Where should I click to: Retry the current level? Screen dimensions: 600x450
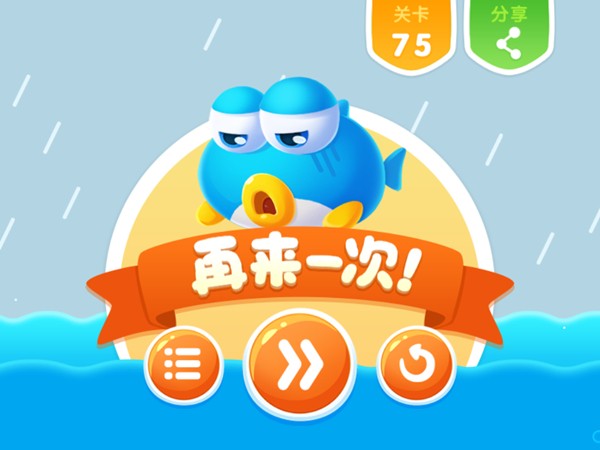pos(414,365)
